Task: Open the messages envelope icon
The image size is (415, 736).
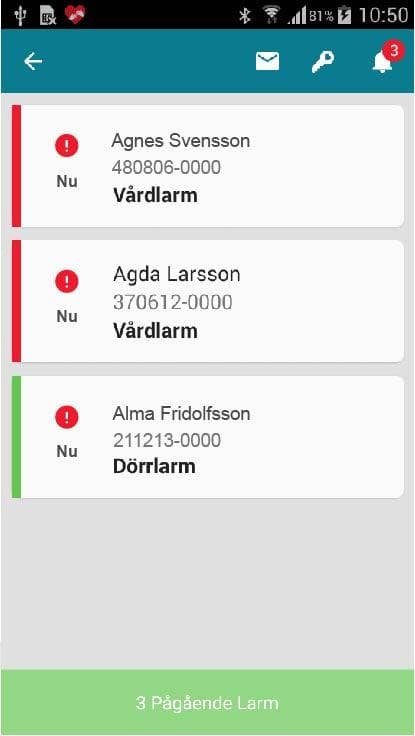Action: click(267, 61)
